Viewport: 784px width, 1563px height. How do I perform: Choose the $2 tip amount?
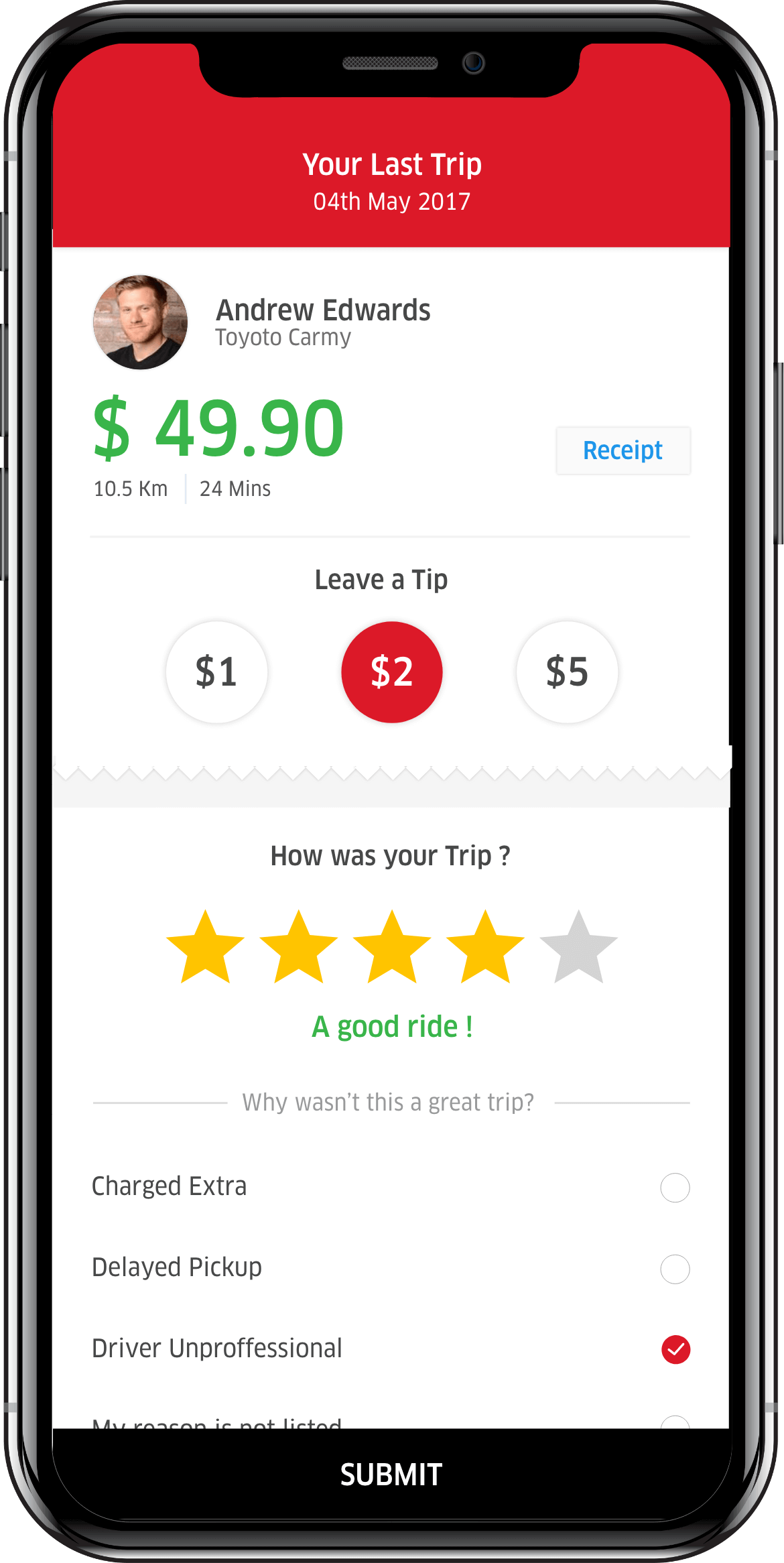[x=392, y=672]
